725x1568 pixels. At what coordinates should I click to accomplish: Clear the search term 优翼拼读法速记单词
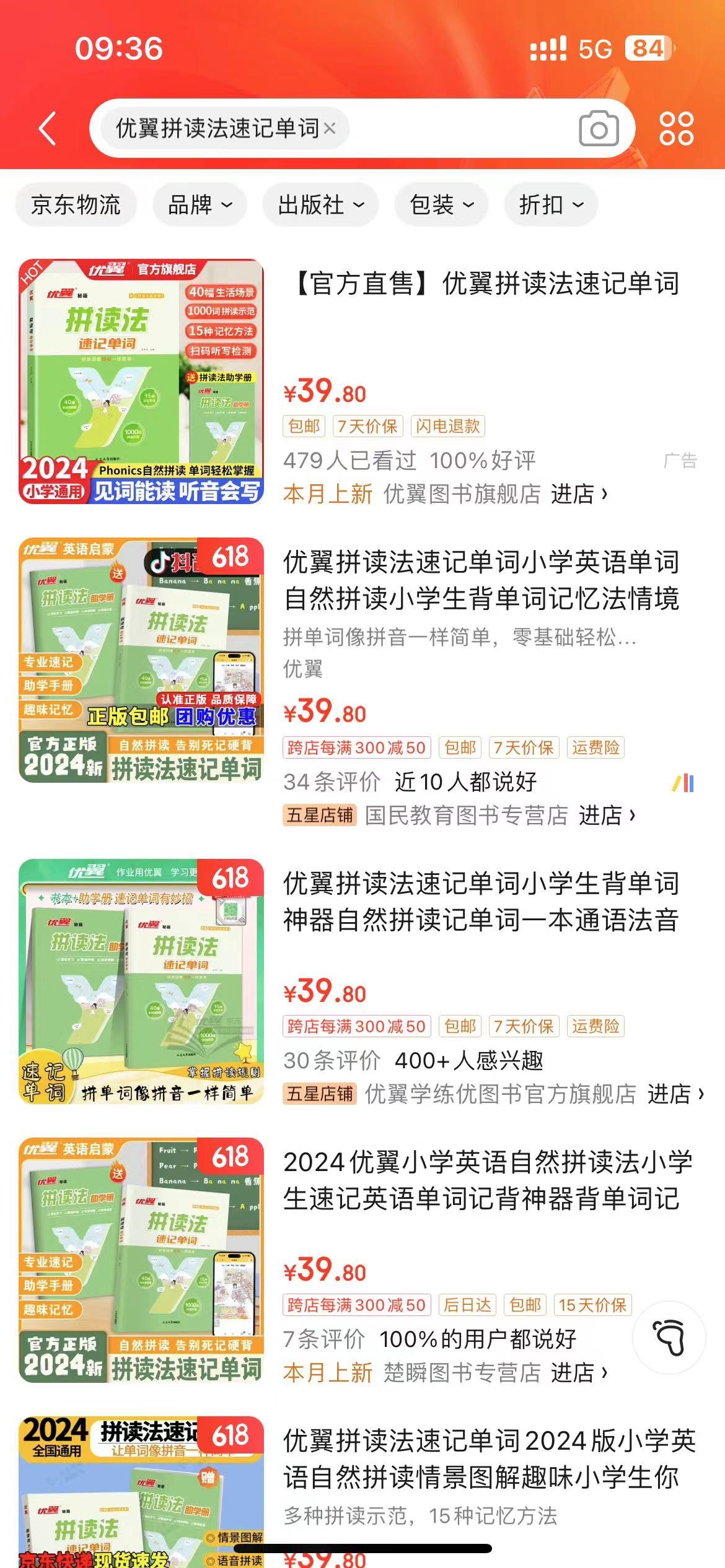click(330, 129)
